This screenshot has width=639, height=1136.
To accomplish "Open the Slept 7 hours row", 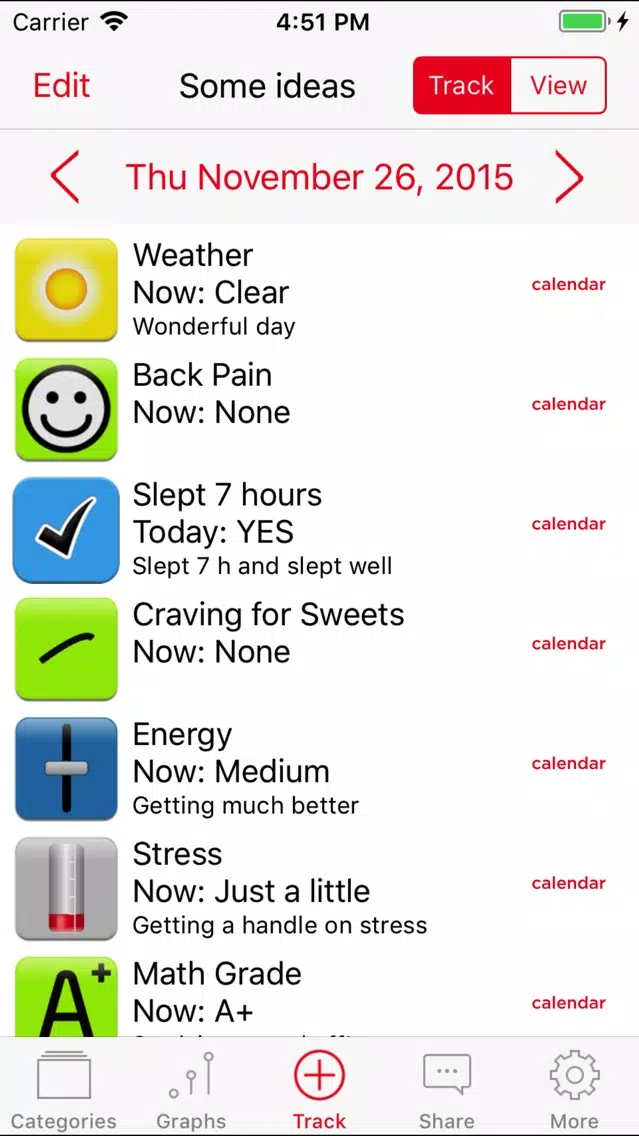I will (x=320, y=530).
